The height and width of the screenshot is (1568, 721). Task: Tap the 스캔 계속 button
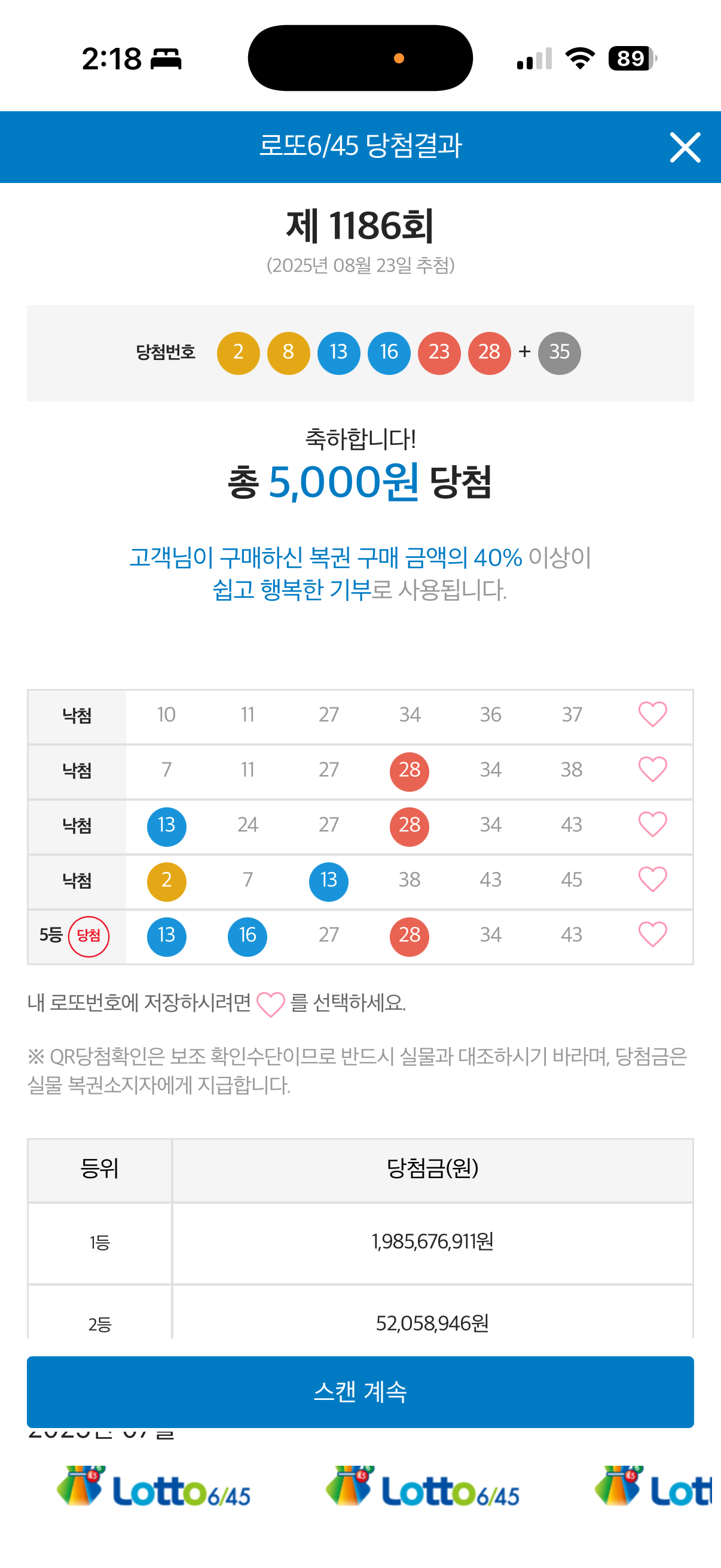pos(360,1392)
